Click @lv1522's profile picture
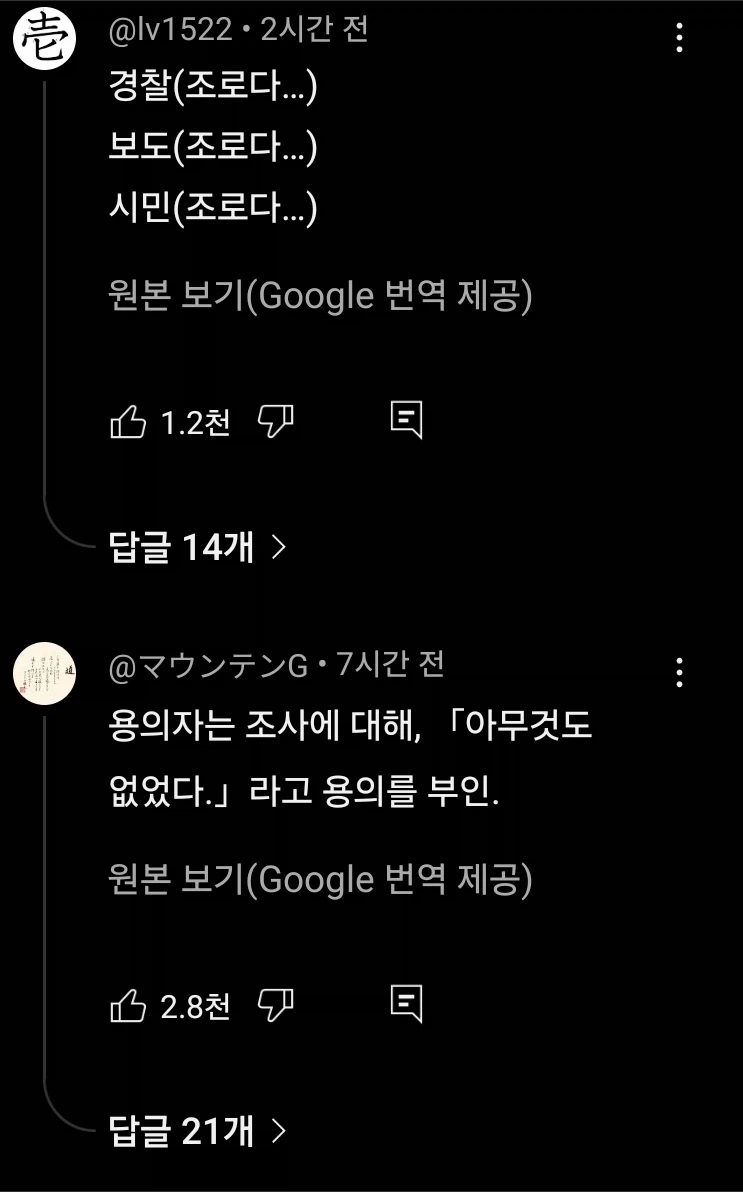This screenshot has height=1192, width=743. pos(44,38)
